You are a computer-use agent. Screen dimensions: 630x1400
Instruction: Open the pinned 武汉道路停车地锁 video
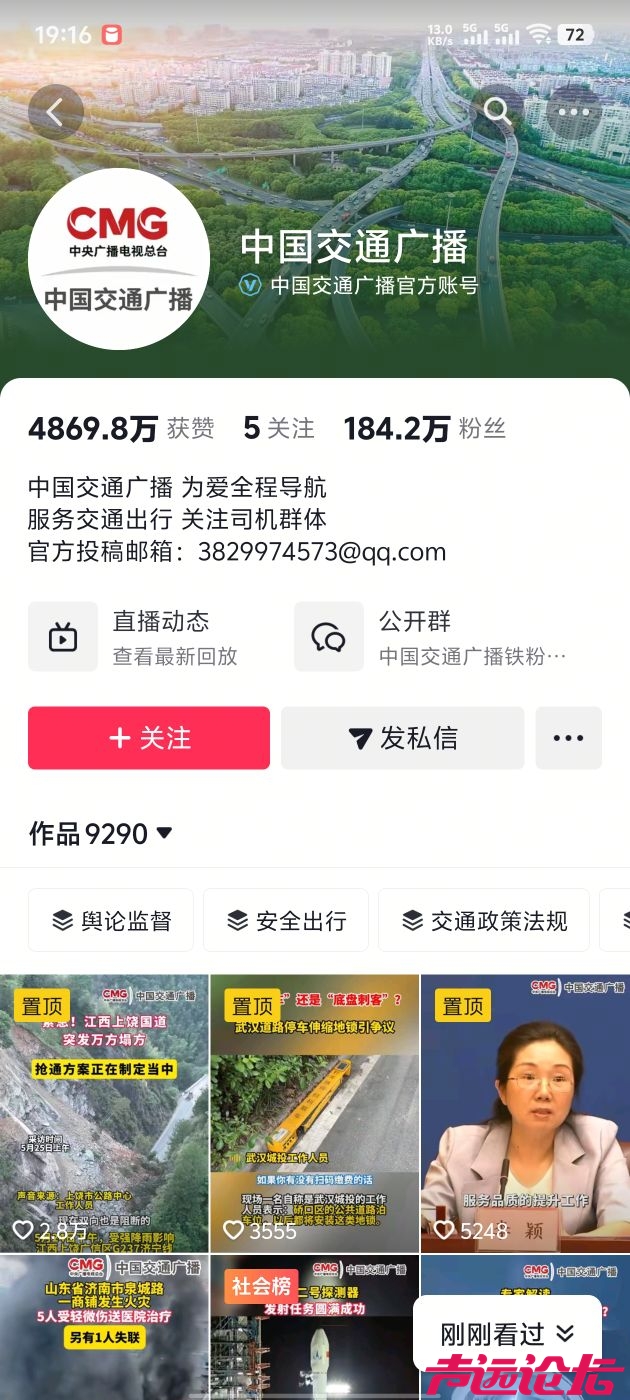point(314,1112)
